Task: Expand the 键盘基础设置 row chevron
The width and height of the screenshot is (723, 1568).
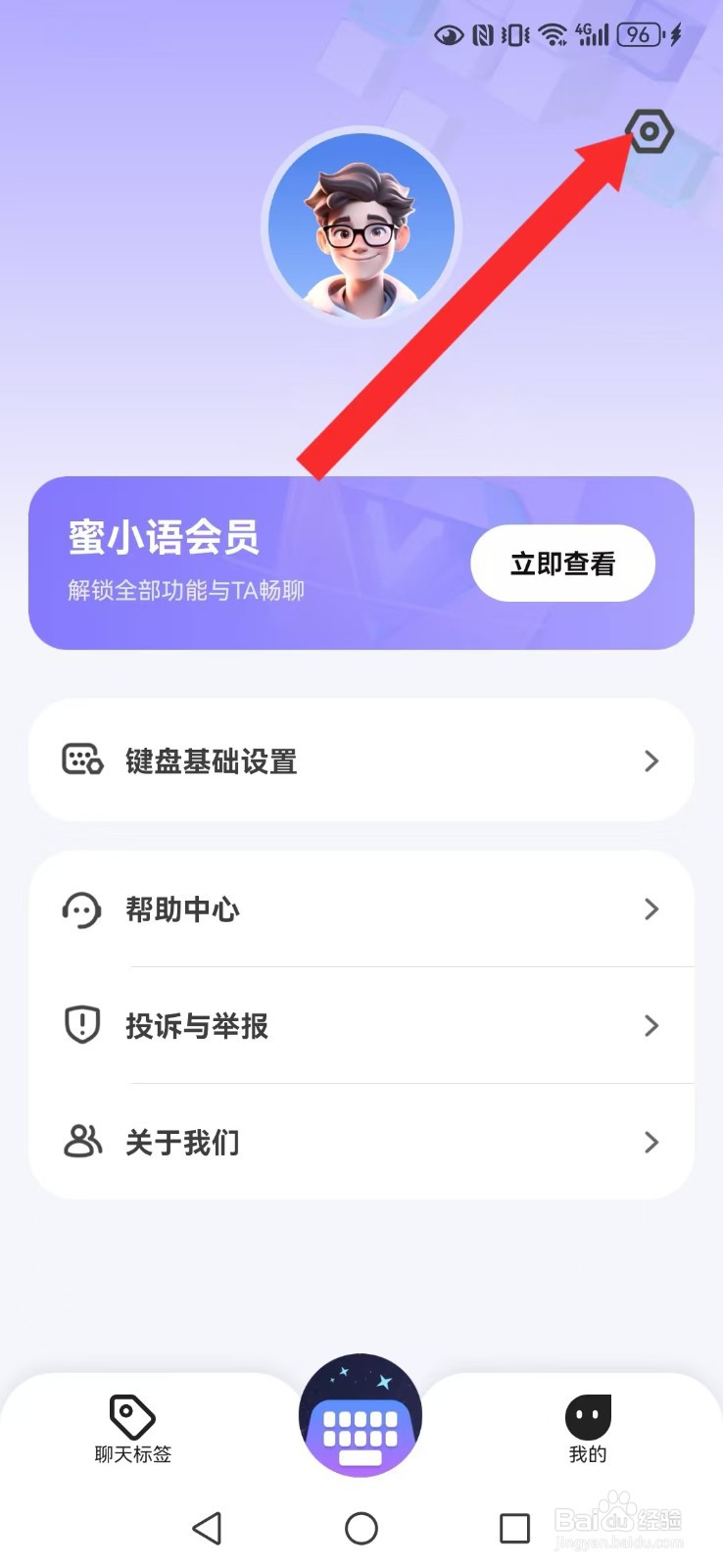Action: point(651,761)
